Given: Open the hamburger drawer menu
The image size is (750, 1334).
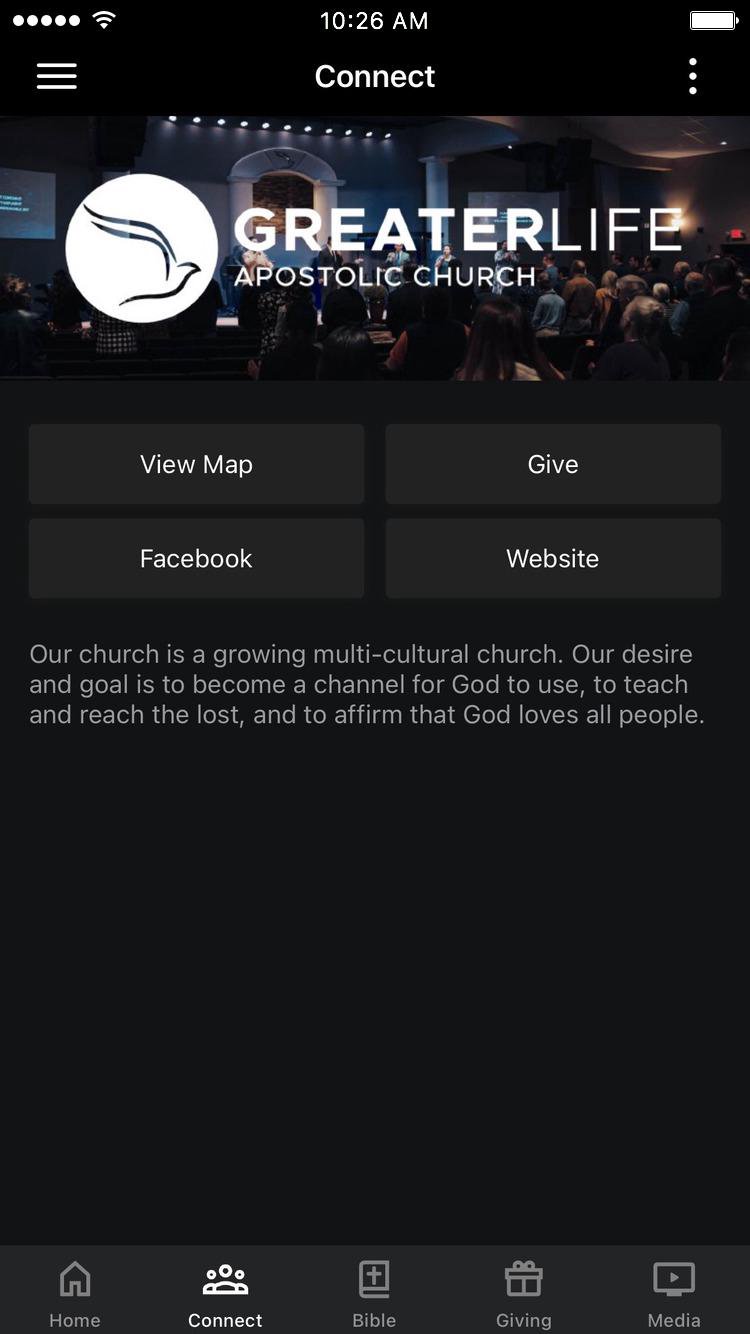Looking at the screenshot, I should click(57, 77).
